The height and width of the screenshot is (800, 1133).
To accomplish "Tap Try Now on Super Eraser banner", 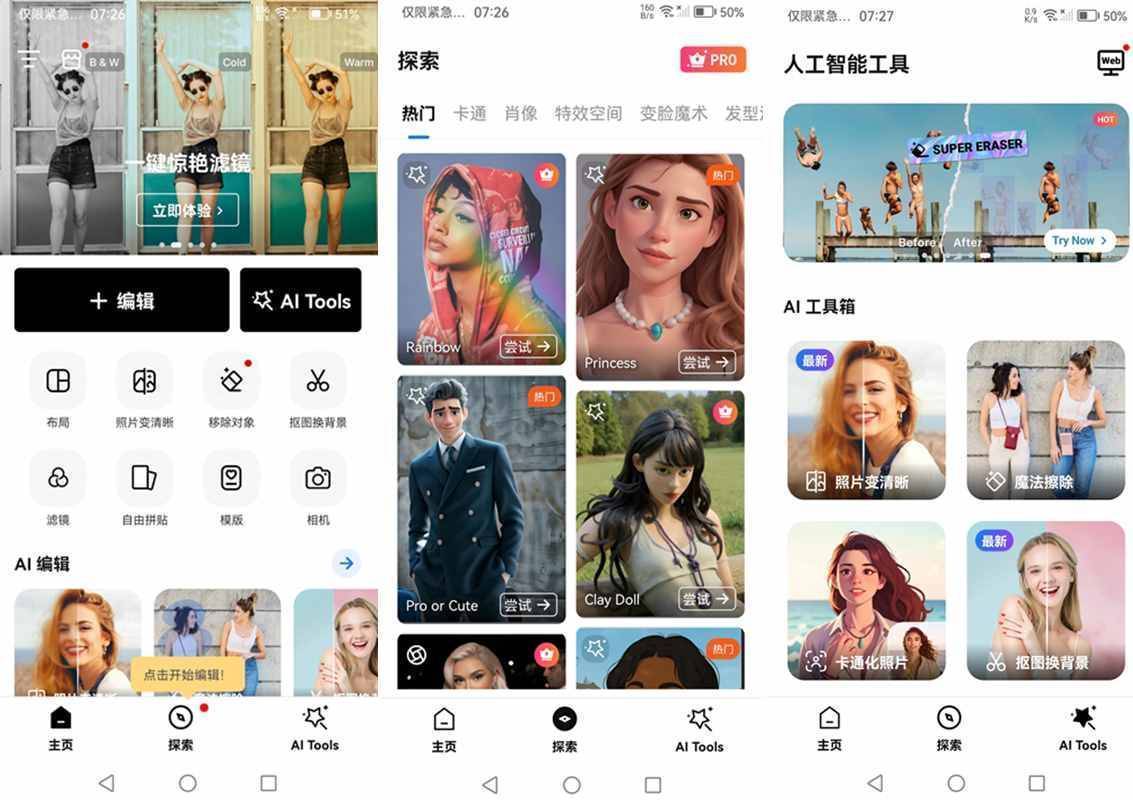I will (1079, 240).
